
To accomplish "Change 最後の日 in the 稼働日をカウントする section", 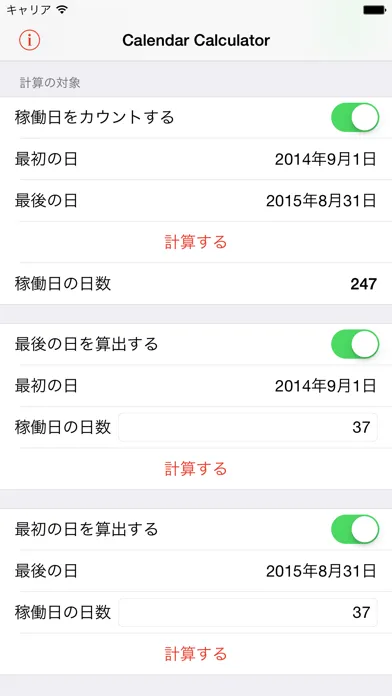I will tap(196, 201).
